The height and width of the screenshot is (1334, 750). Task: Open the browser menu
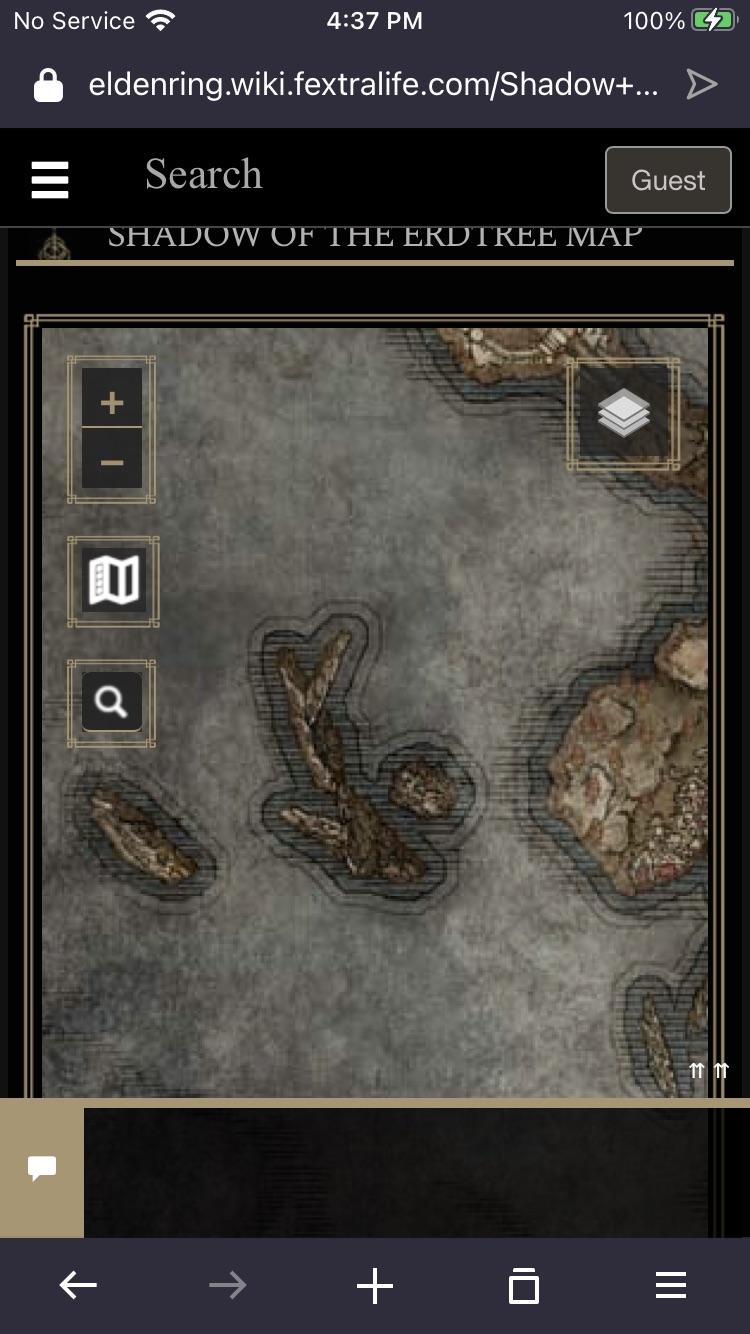click(x=670, y=1286)
